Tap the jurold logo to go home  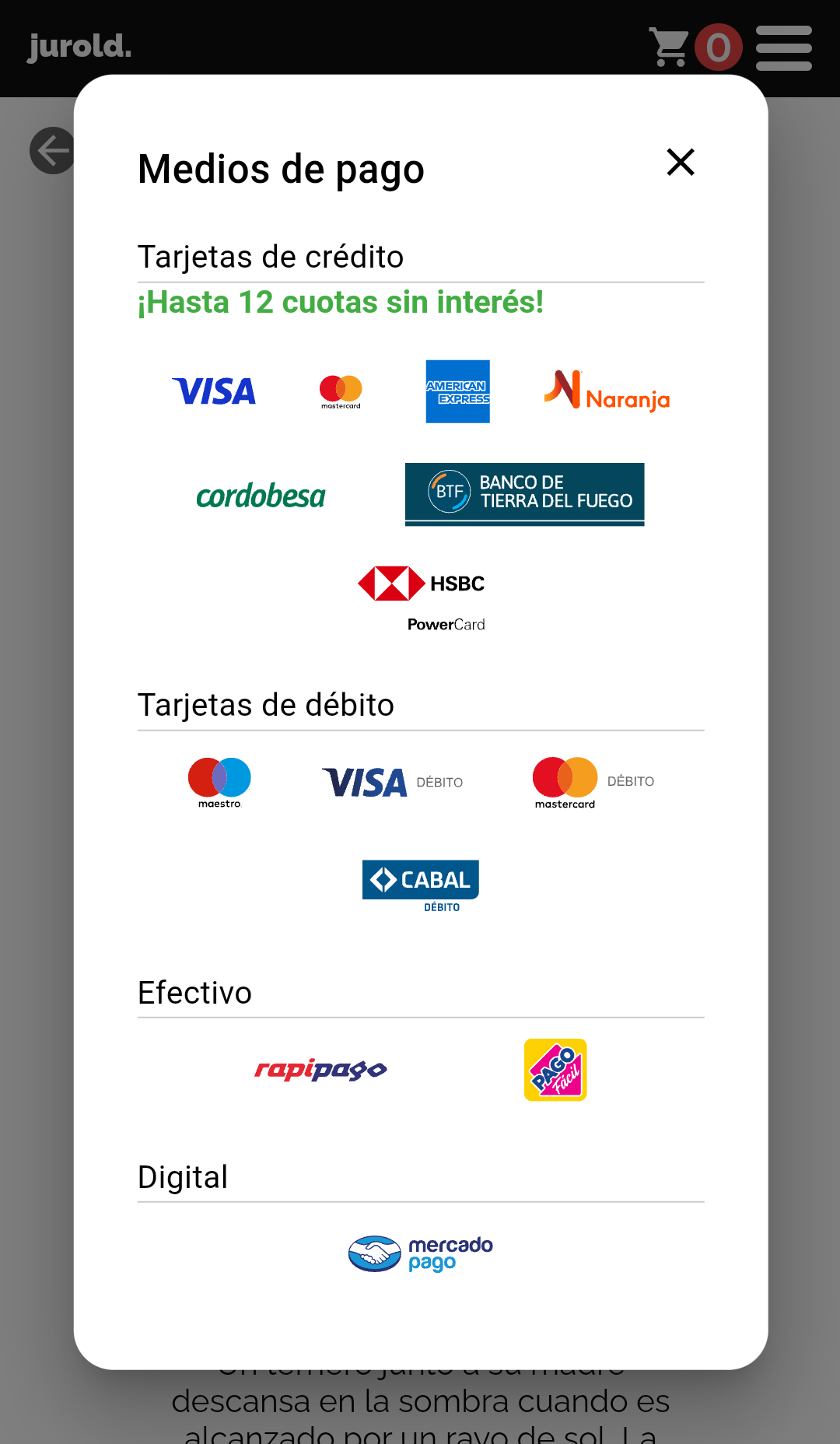coord(79,47)
